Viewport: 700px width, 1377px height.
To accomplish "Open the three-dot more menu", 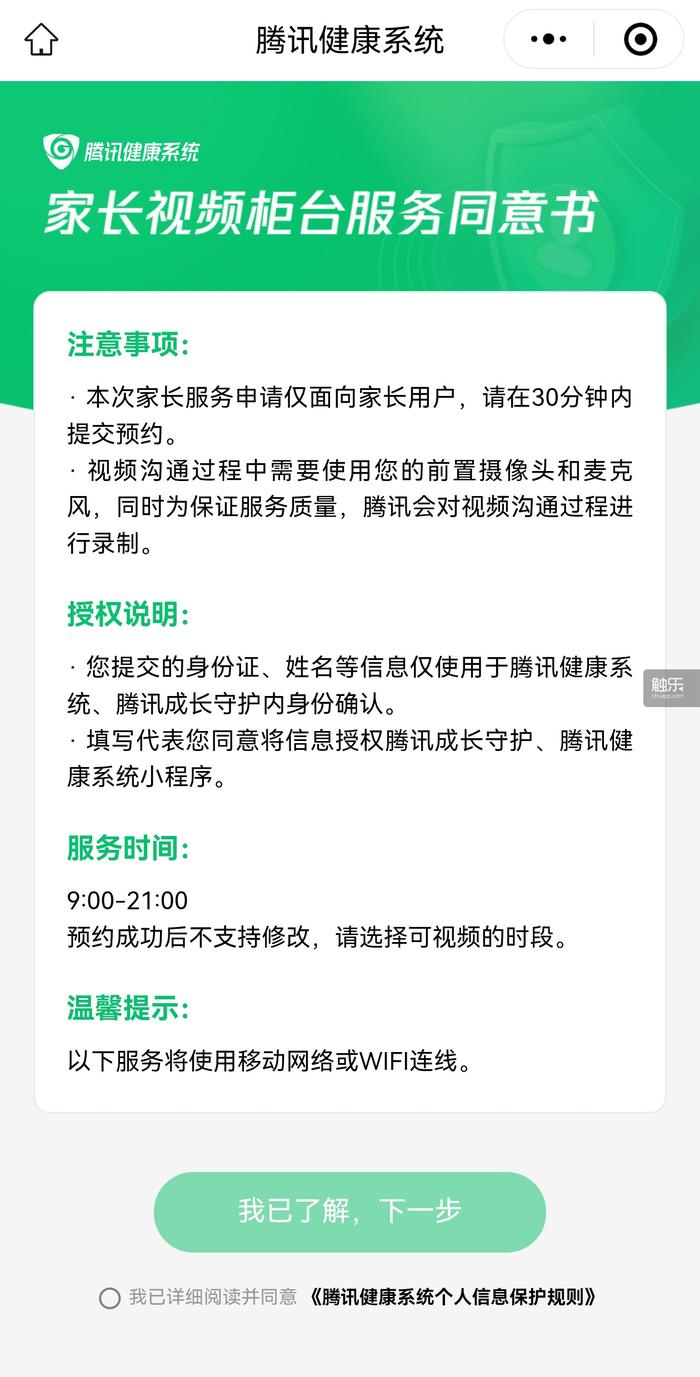I will pyautogui.click(x=548, y=40).
